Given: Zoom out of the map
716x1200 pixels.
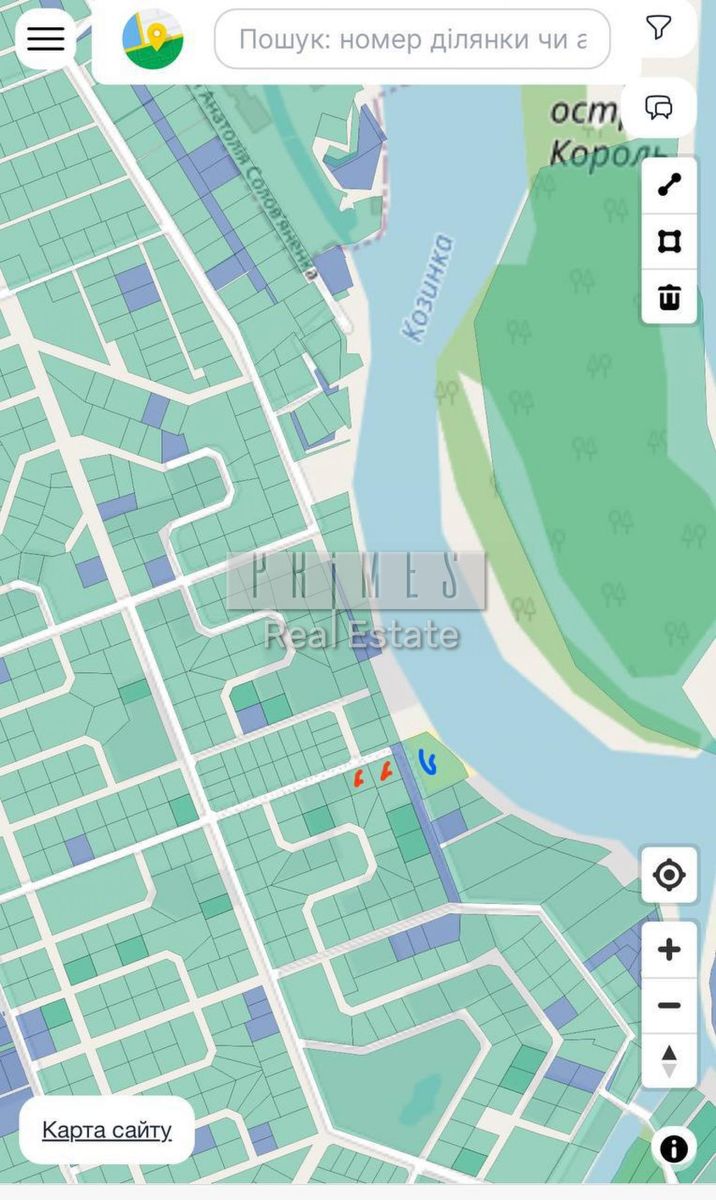Looking at the screenshot, I should click(669, 1005).
